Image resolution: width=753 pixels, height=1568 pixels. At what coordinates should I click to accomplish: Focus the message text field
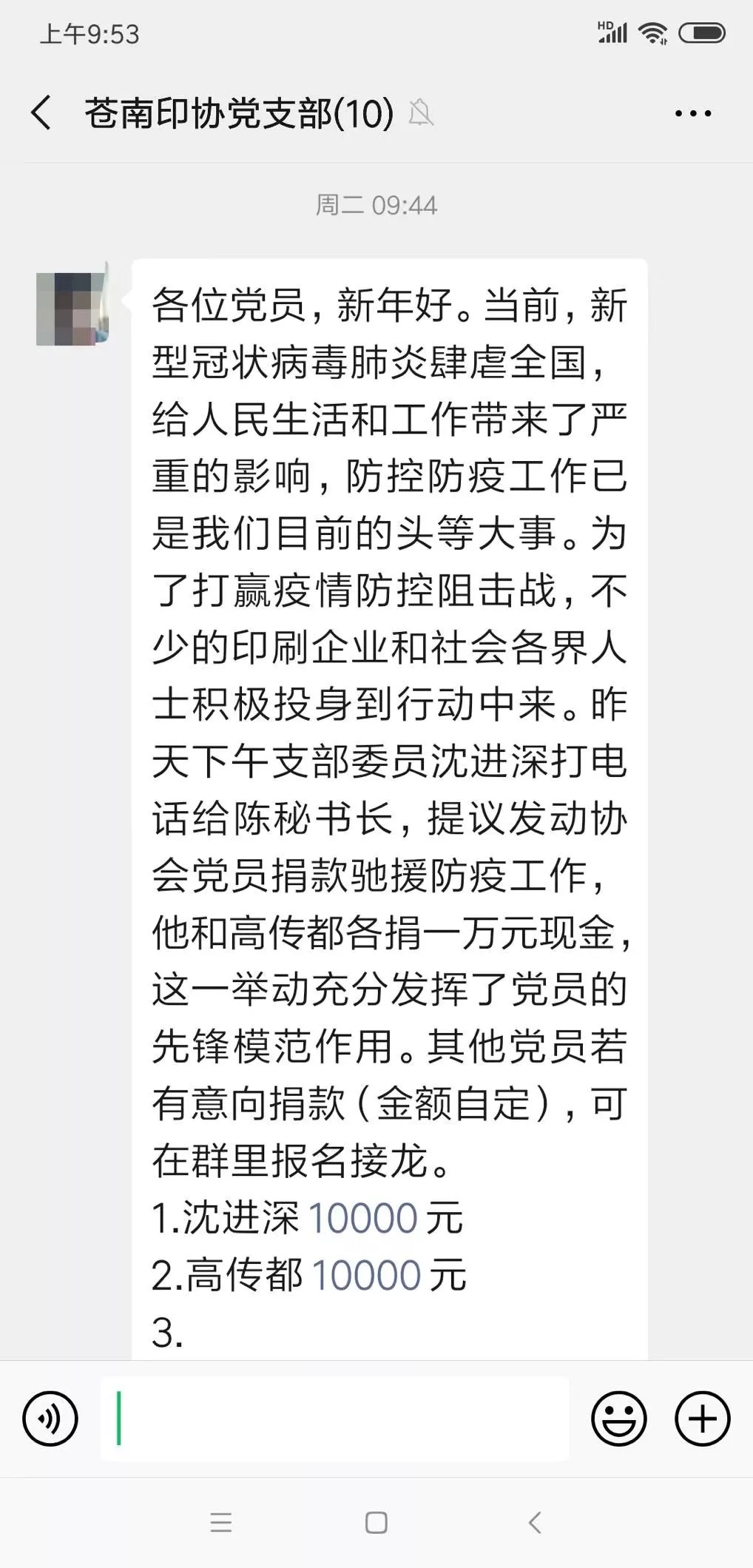[335, 1418]
